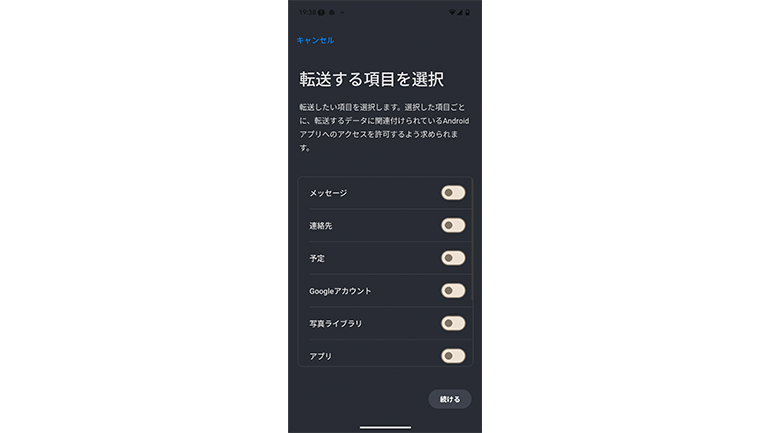Toggle the アプリ switch
770x433 pixels.
pyautogui.click(x=453, y=355)
